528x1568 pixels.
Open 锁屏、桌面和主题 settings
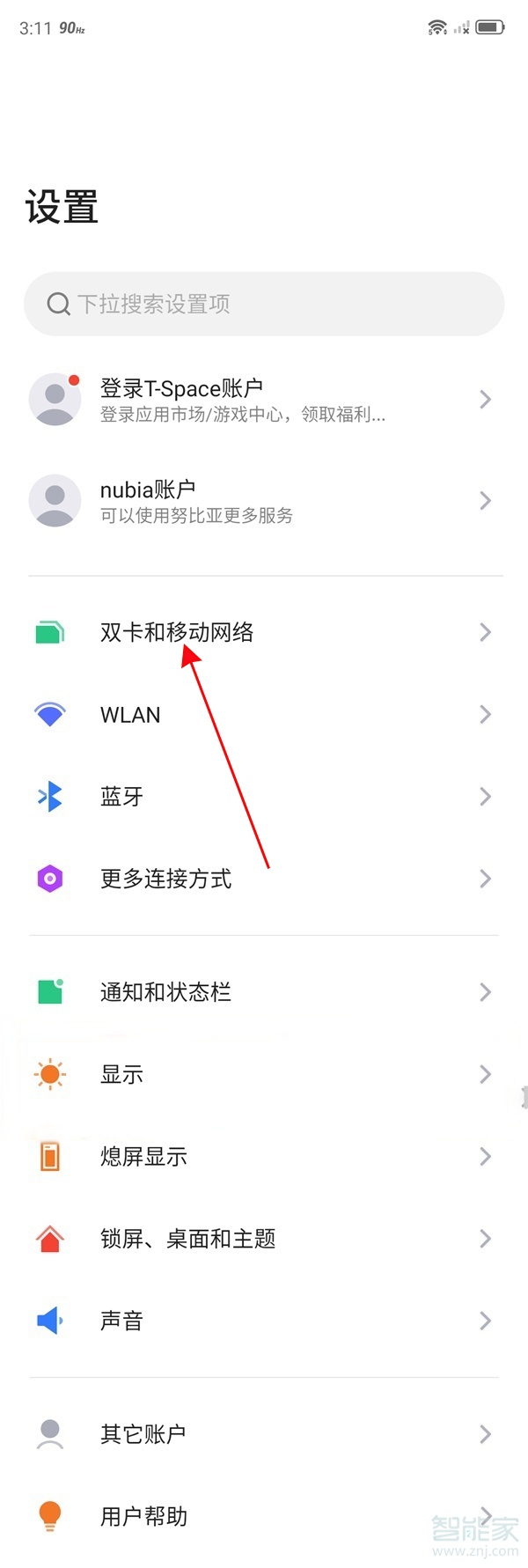pos(264,1239)
